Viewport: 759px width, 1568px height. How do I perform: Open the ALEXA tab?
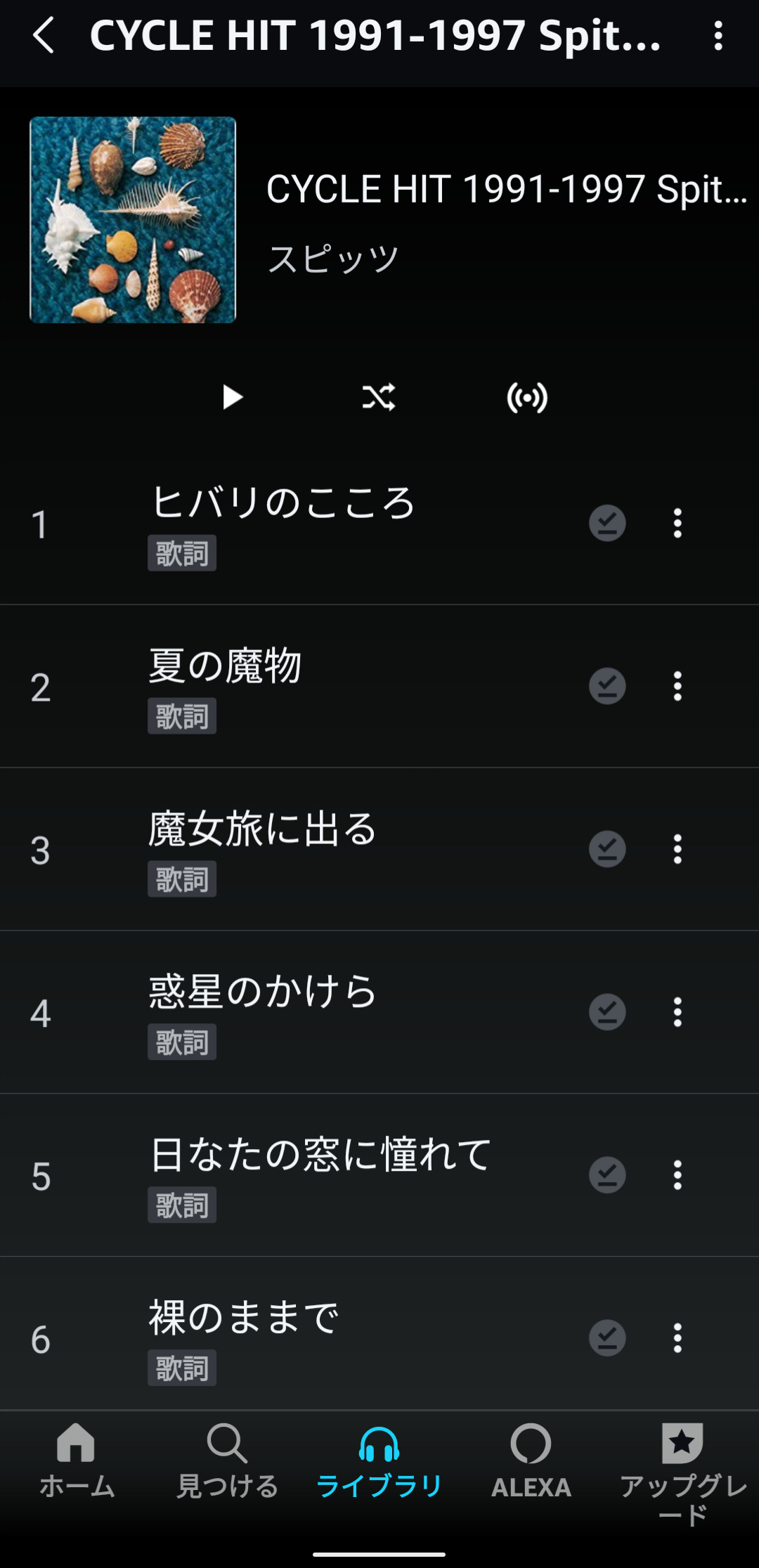(531, 1462)
